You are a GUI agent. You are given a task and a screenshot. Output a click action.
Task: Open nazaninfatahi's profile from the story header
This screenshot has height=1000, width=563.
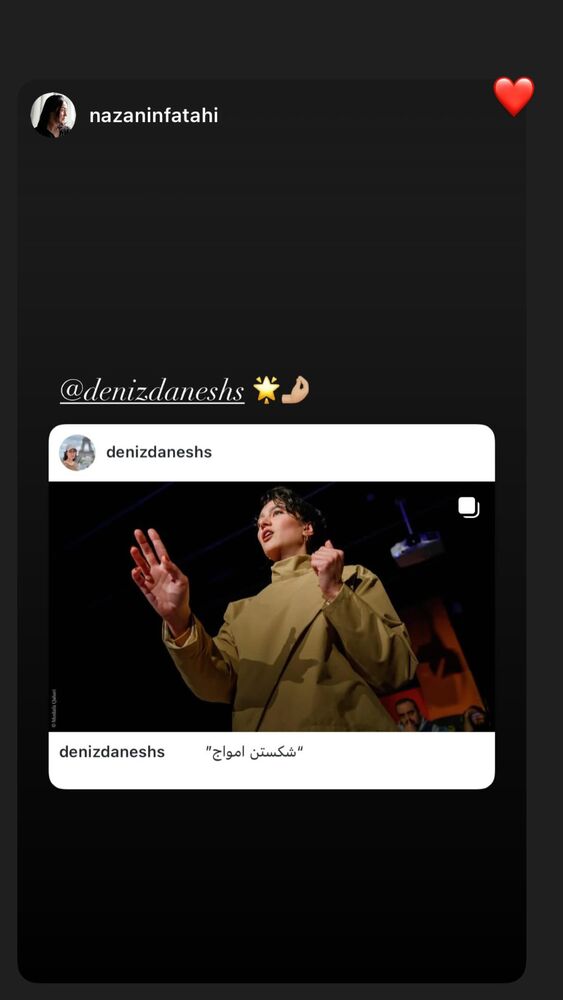(153, 115)
